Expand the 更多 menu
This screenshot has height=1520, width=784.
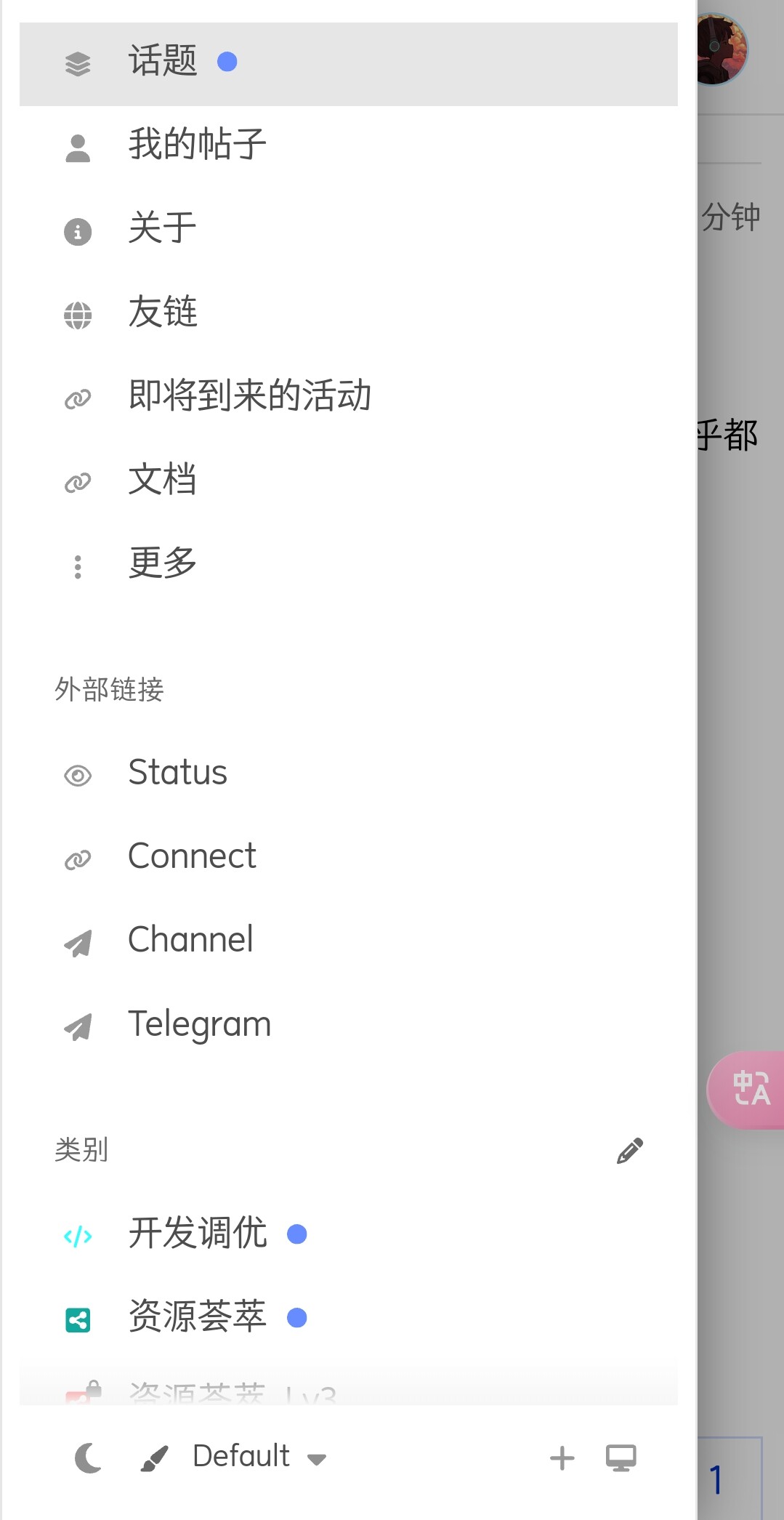[x=348, y=563]
